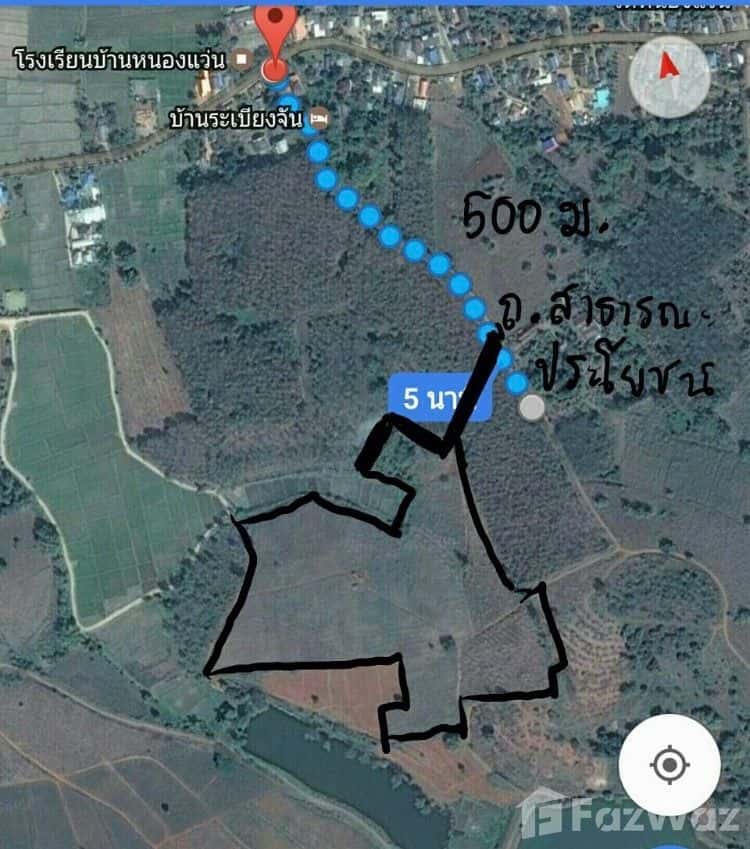Tap the school icon for โรงเรียนบ้านหนองแว่น
This screenshot has height=849, width=750.
pos(238,59)
